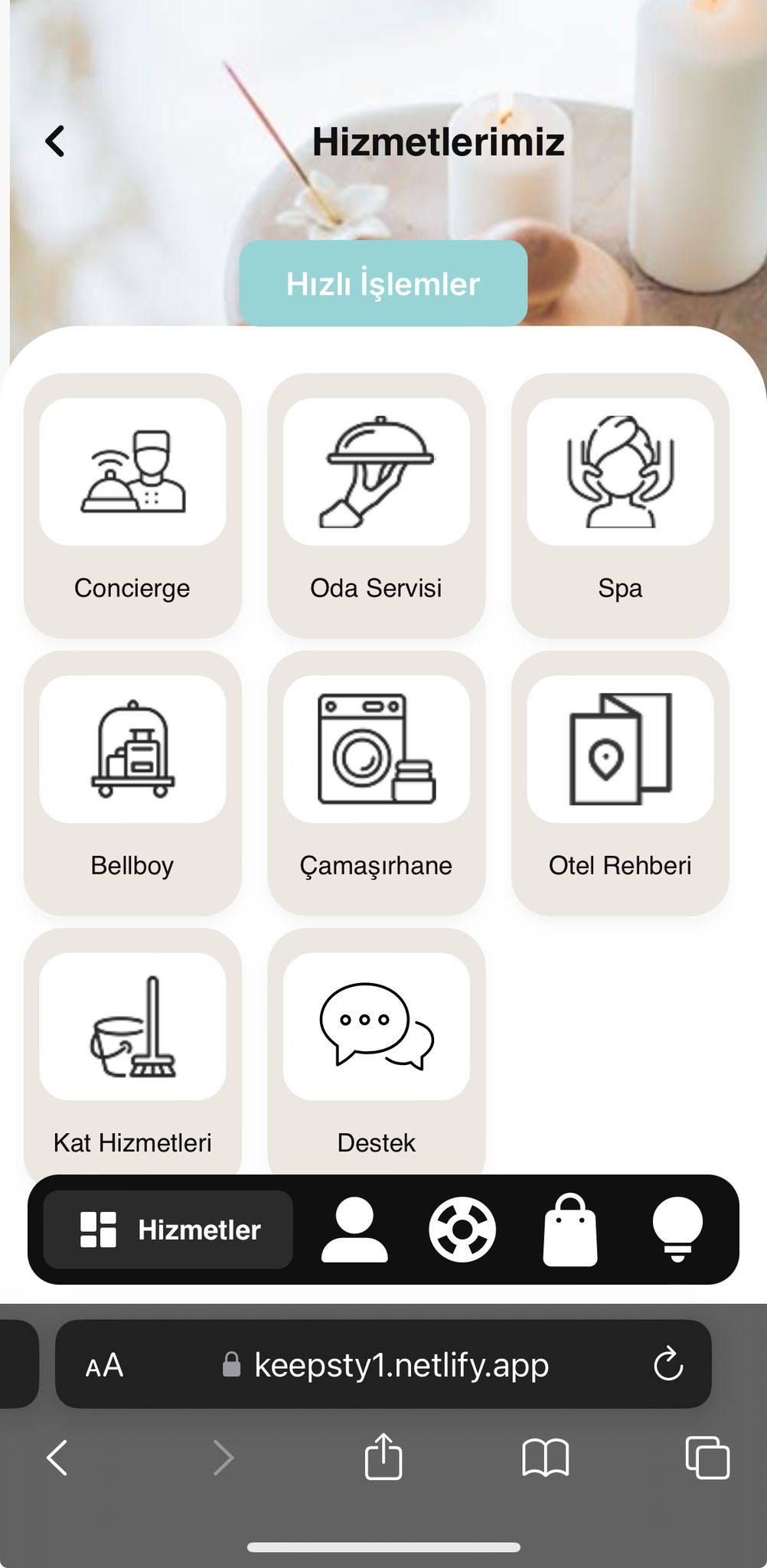Open Safari reader AA options
The width and height of the screenshot is (767, 1568).
click(104, 1365)
